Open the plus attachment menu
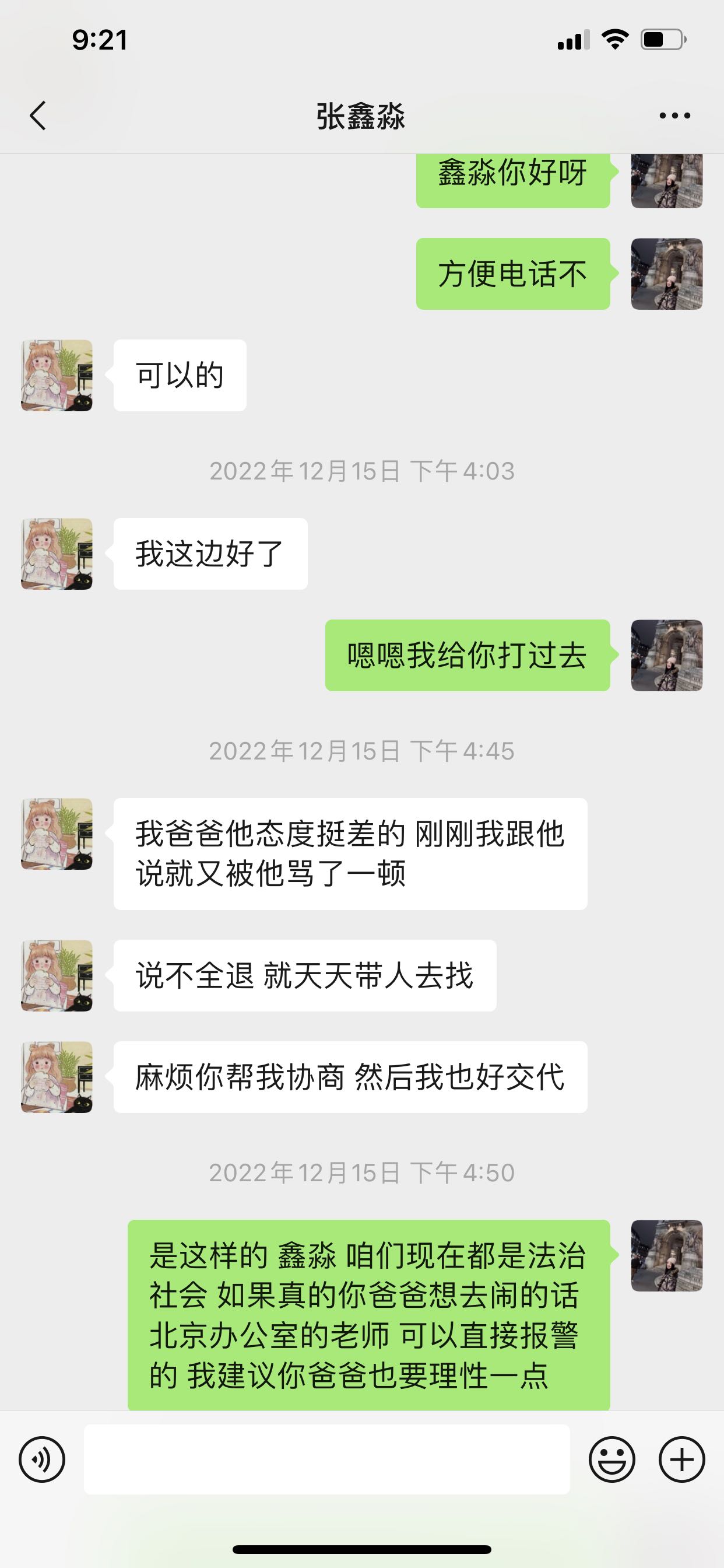This screenshot has width=724, height=1568. [681, 1459]
